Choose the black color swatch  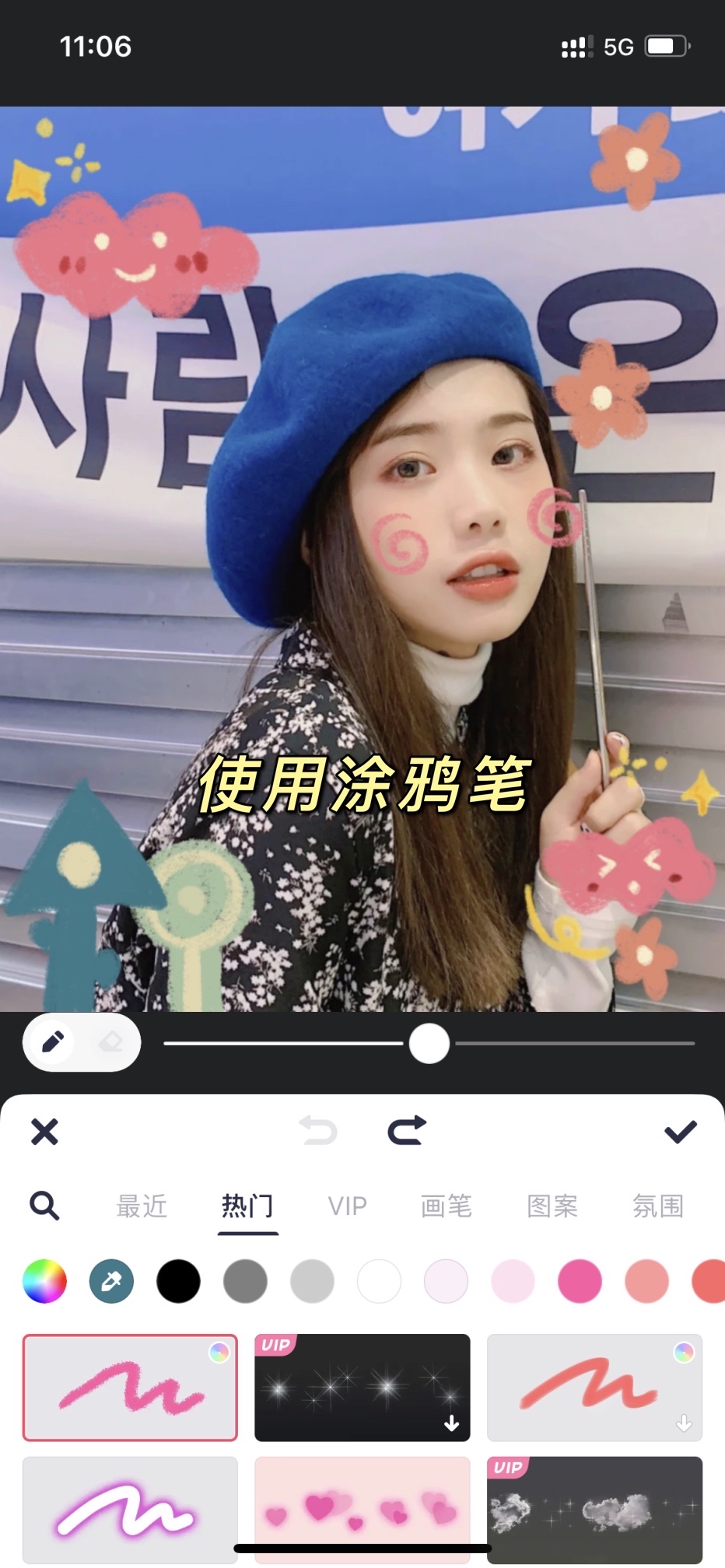coord(178,1281)
